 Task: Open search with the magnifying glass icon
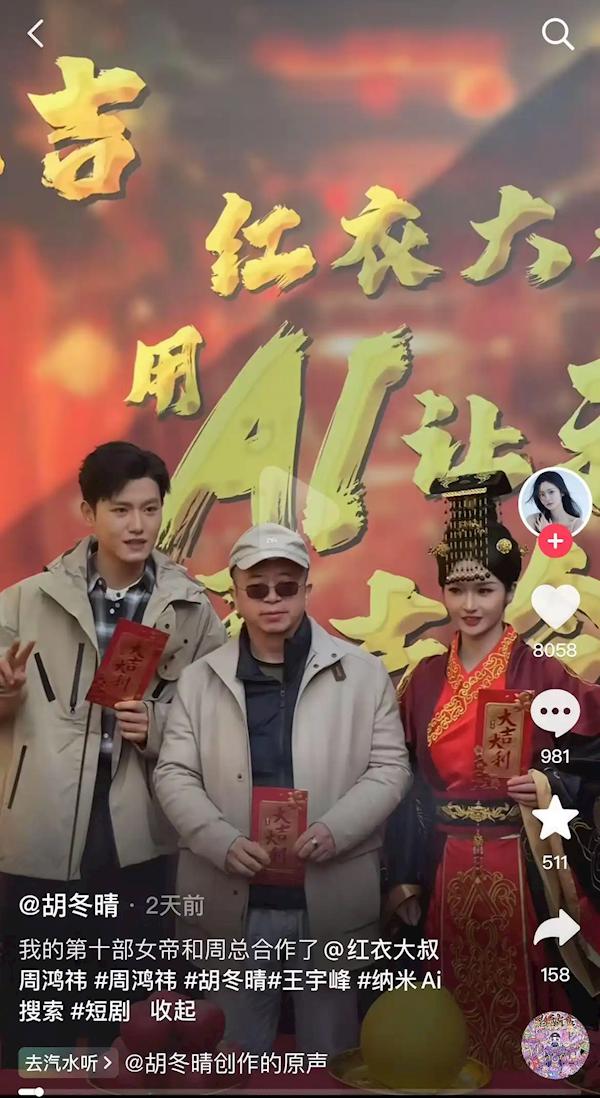pos(557,34)
